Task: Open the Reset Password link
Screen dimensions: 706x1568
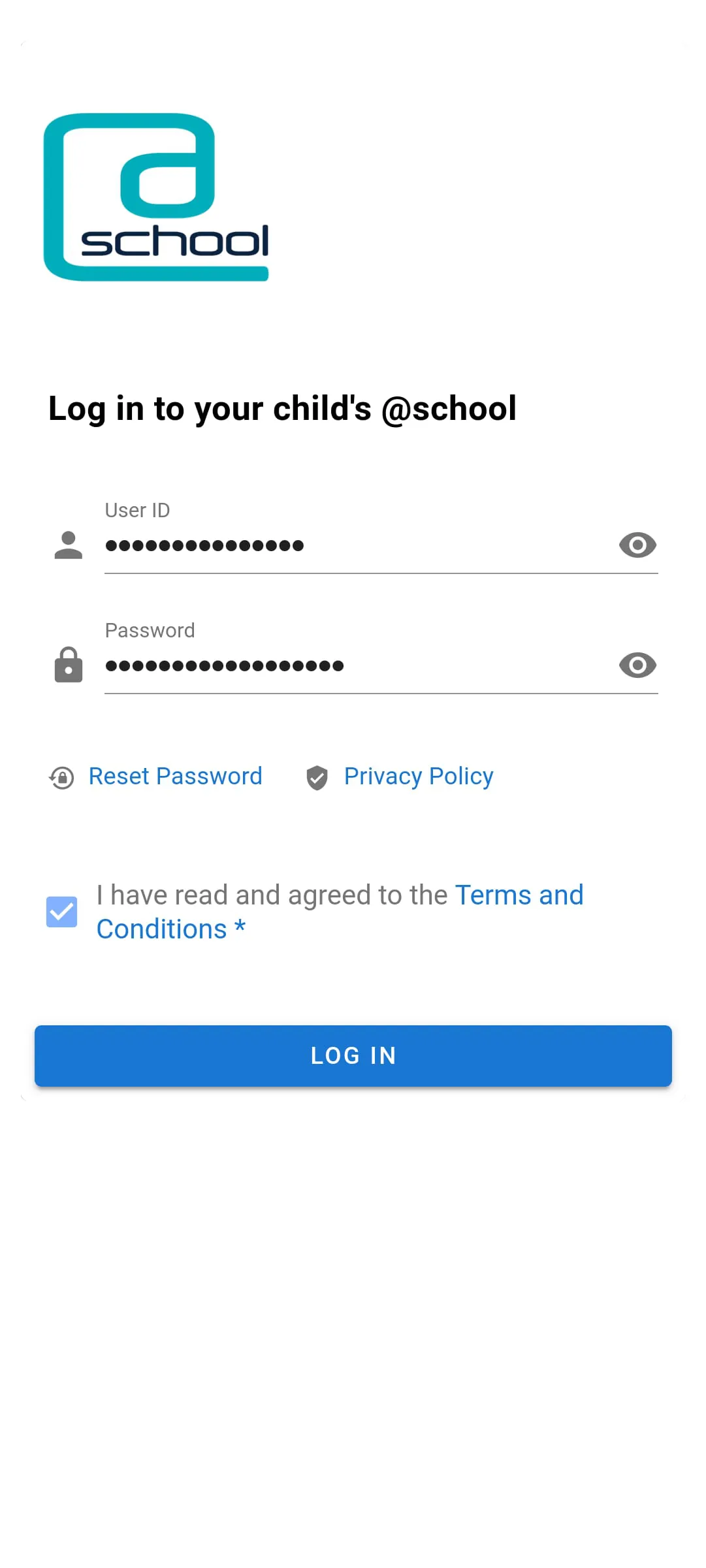Action: 175,776
